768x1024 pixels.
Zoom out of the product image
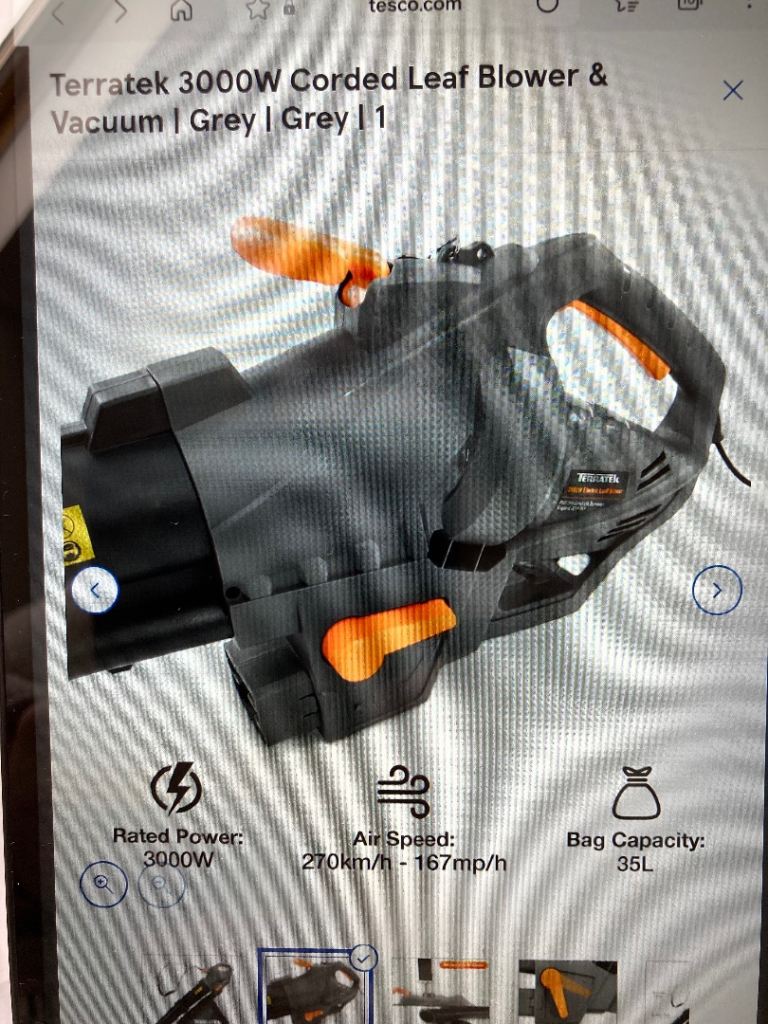point(161,885)
